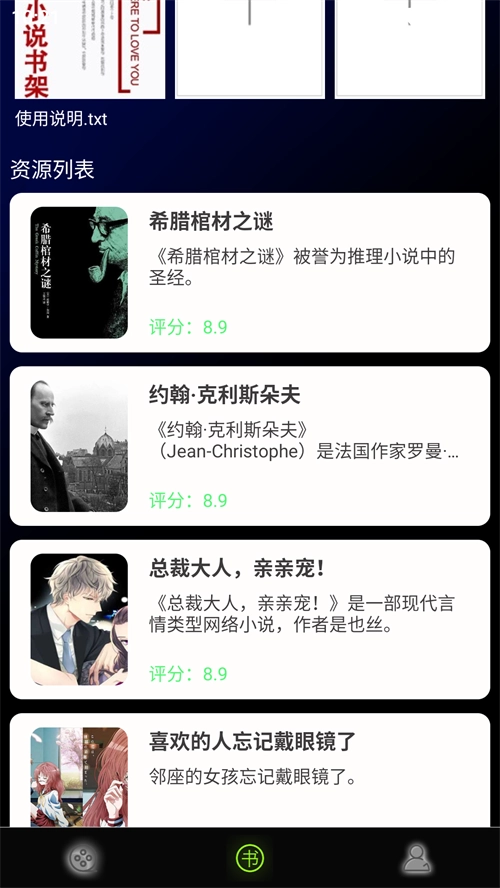Switch to the profile tab
The image size is (500, 888).
(417, 859)
